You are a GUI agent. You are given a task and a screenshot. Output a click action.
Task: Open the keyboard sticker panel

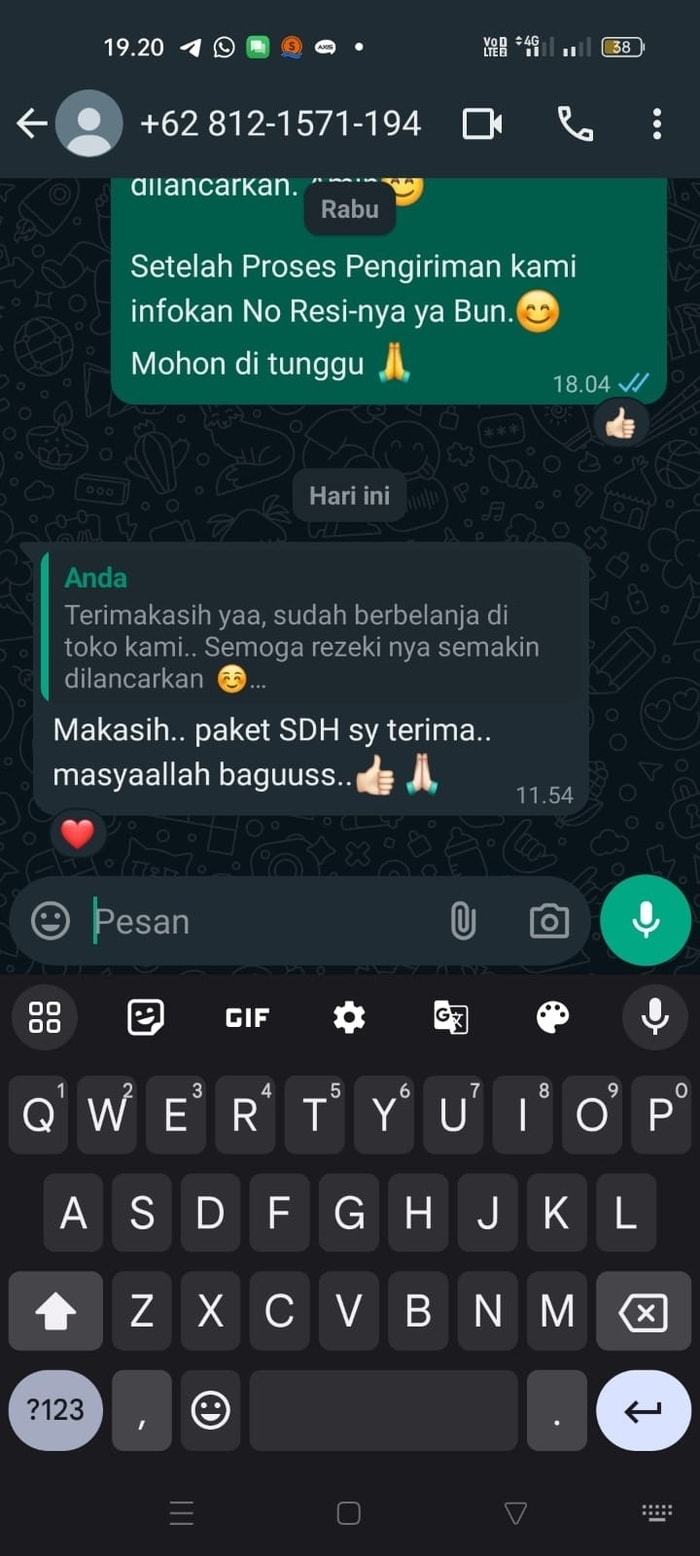tap(146, 1018)
